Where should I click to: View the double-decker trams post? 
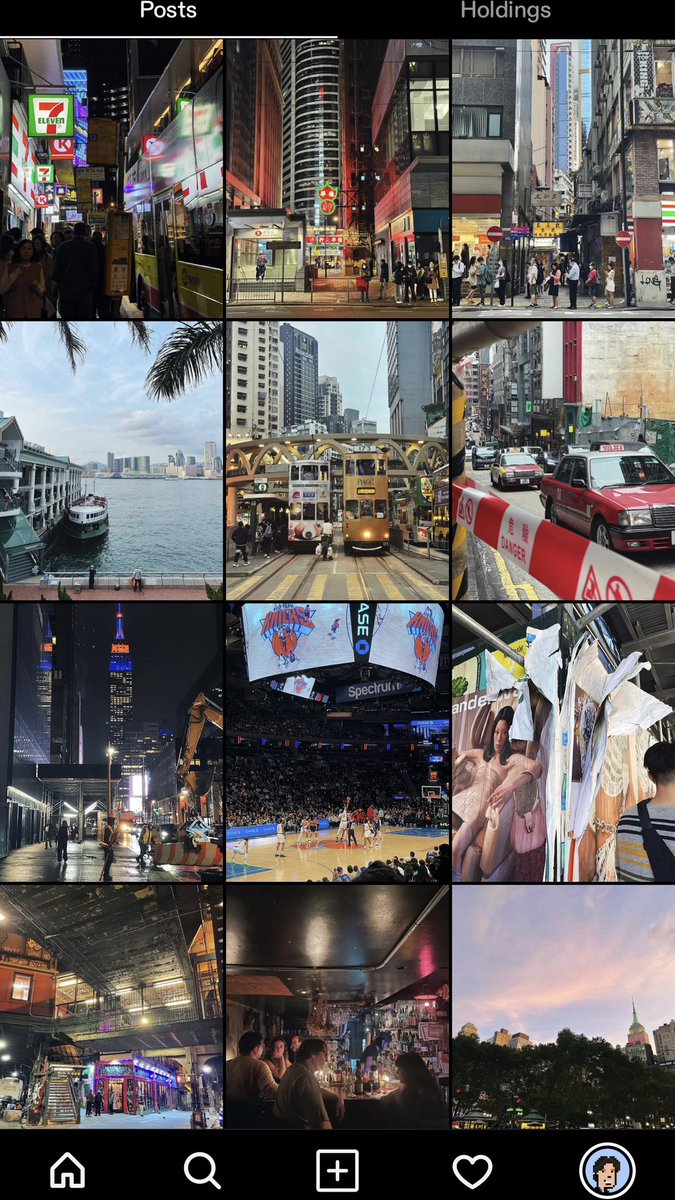tap(337, 460)
